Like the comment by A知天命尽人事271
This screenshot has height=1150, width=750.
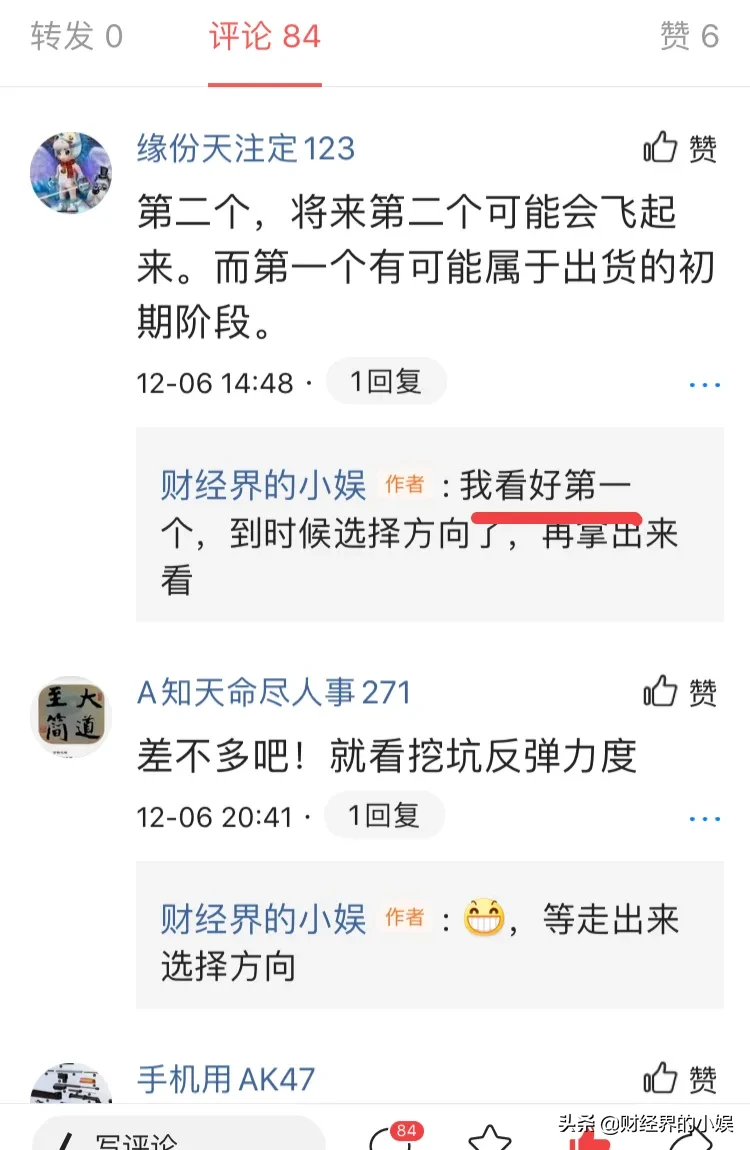(680, 692)
